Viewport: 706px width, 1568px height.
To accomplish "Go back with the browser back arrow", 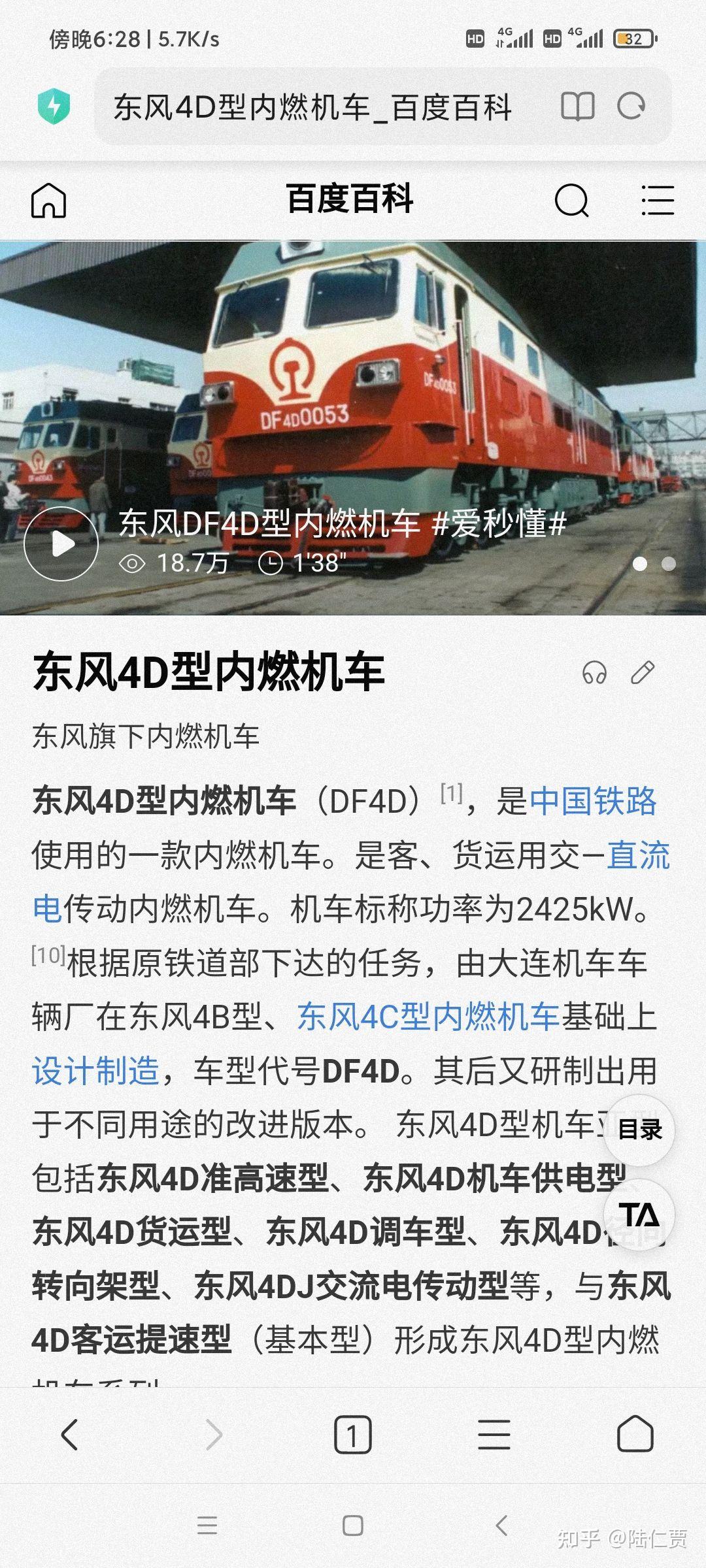I will [70, 1435].
